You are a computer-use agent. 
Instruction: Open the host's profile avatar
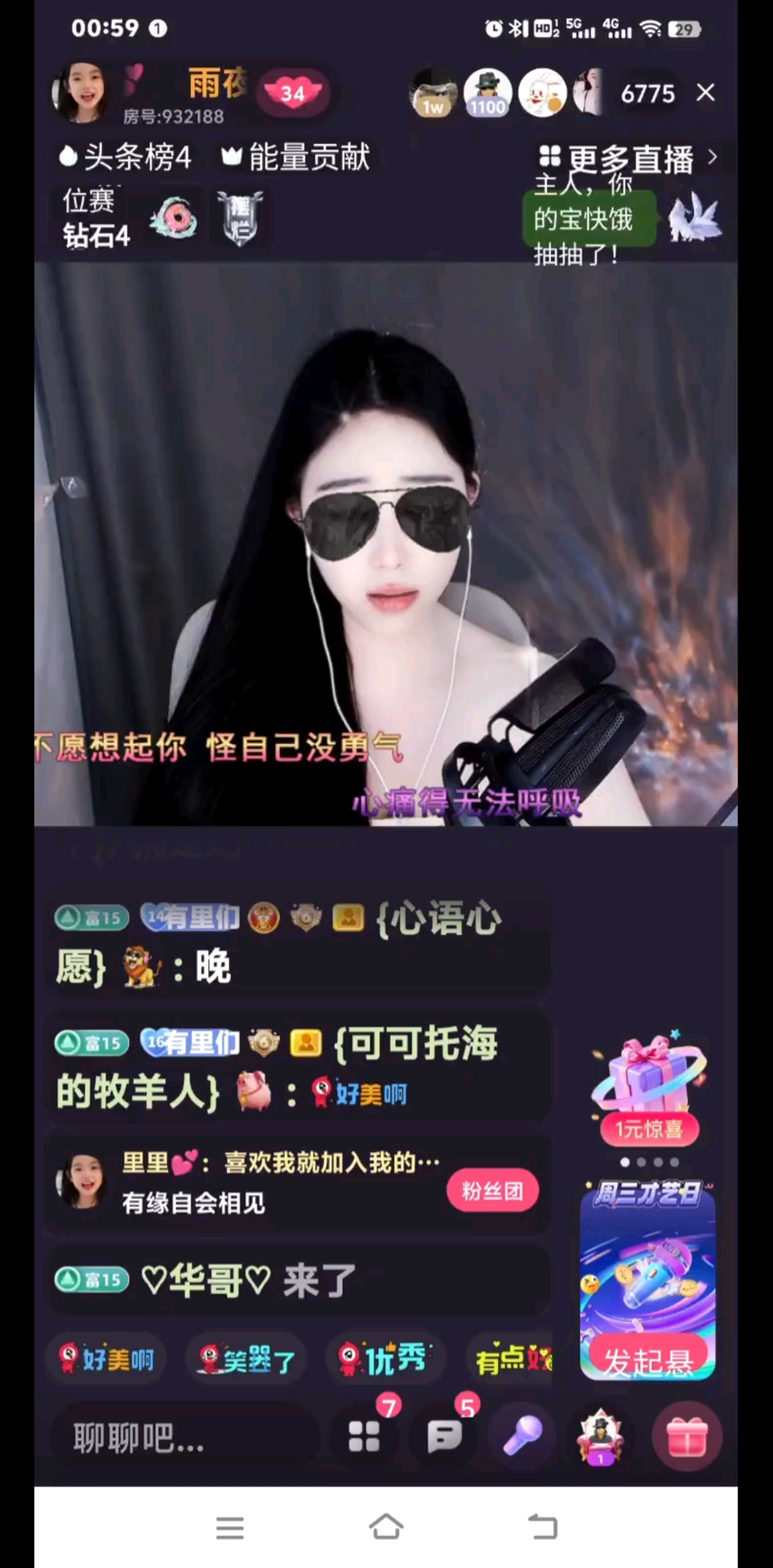point(79,93)
